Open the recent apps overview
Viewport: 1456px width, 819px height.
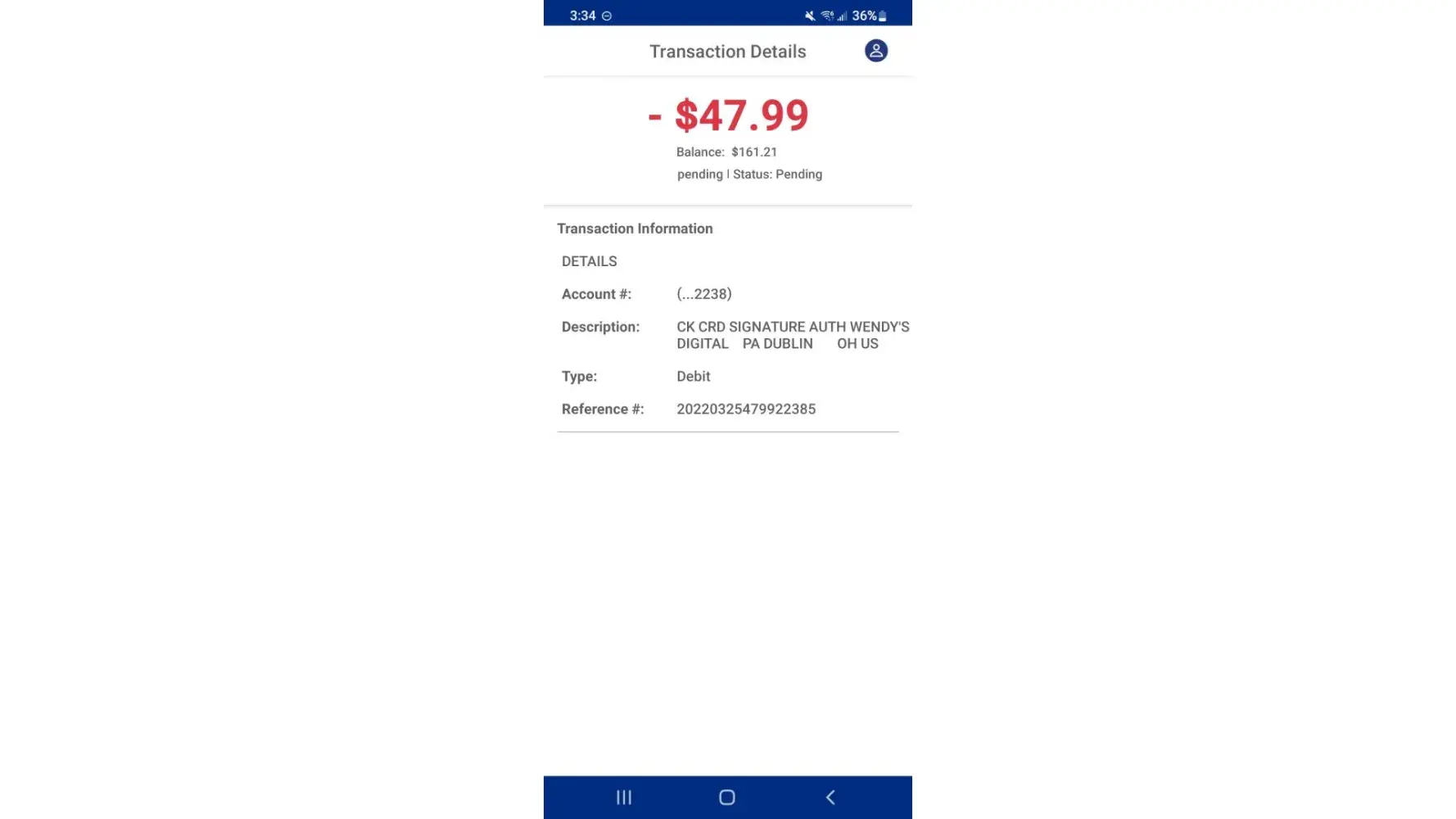pos(624,797)
